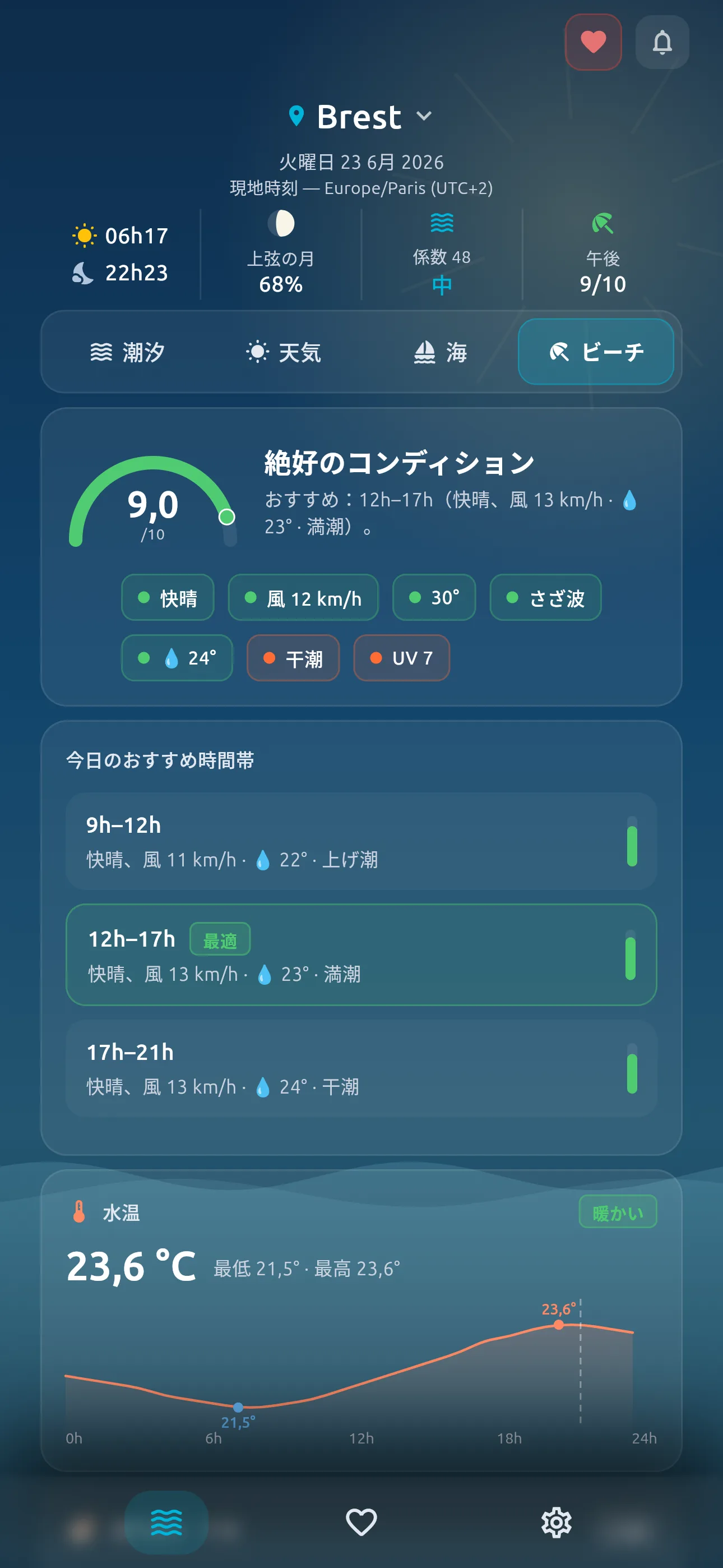Open the 17h–21h time slot
The width and height of the screenshot is (723, 1568).
coord(361,1069)
